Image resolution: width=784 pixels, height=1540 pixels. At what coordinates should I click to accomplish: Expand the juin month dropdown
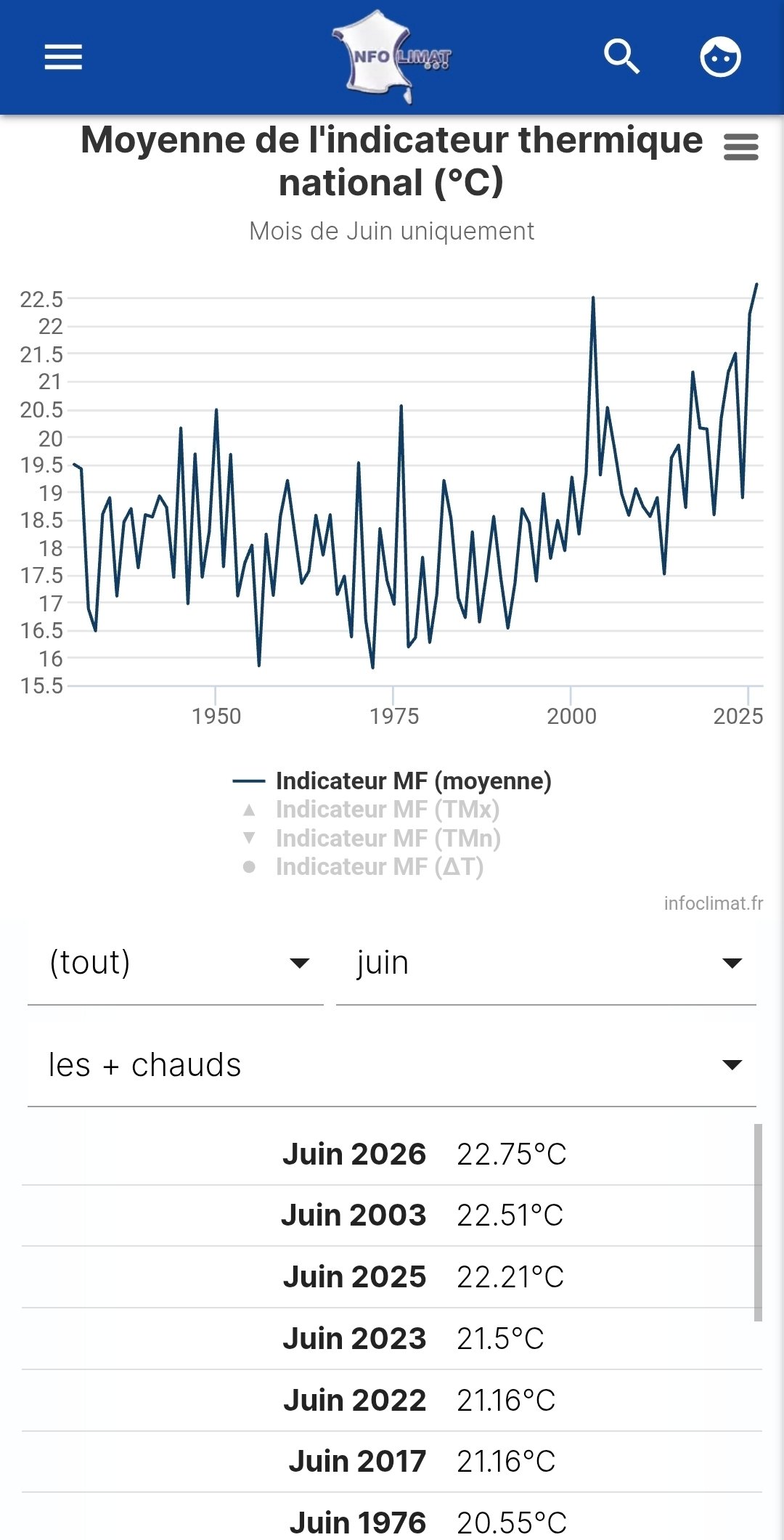pyautogui.click(x=546, y=963)
